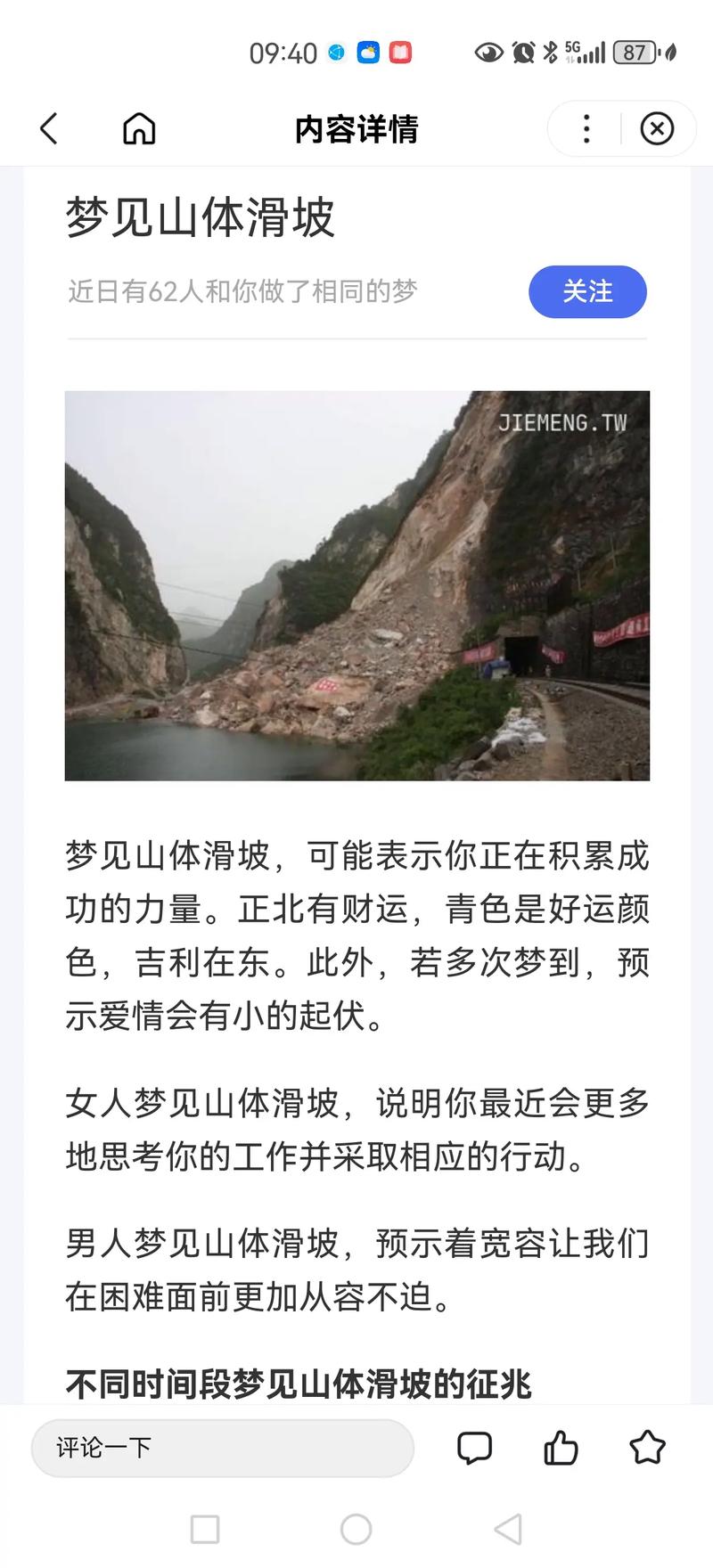The height and width of the screenshot is (1568, 713).
Task: Tap the 评论一下 comment input field
Action: tap(221, 1448)
